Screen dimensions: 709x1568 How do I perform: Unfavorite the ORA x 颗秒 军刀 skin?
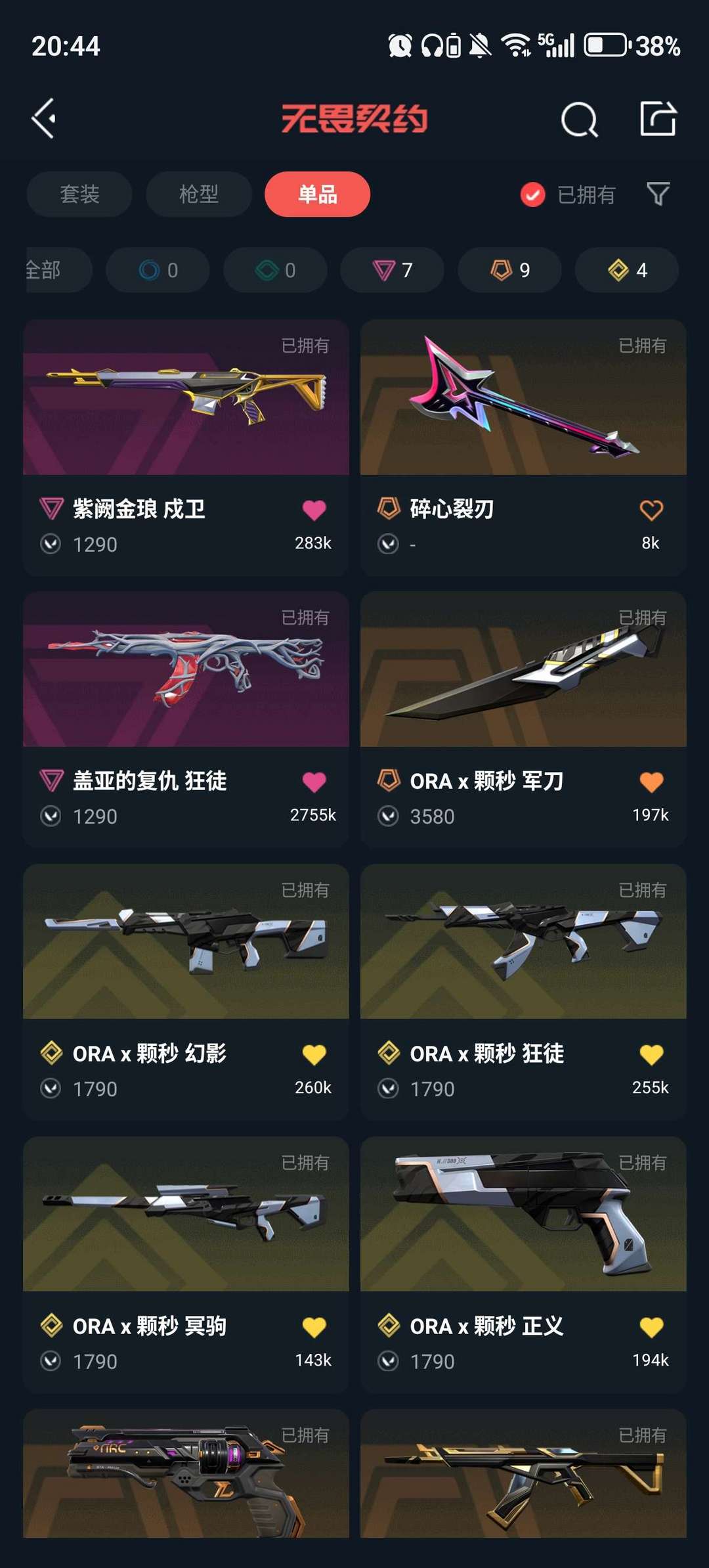pyautogui.click(x=650, y=782)
